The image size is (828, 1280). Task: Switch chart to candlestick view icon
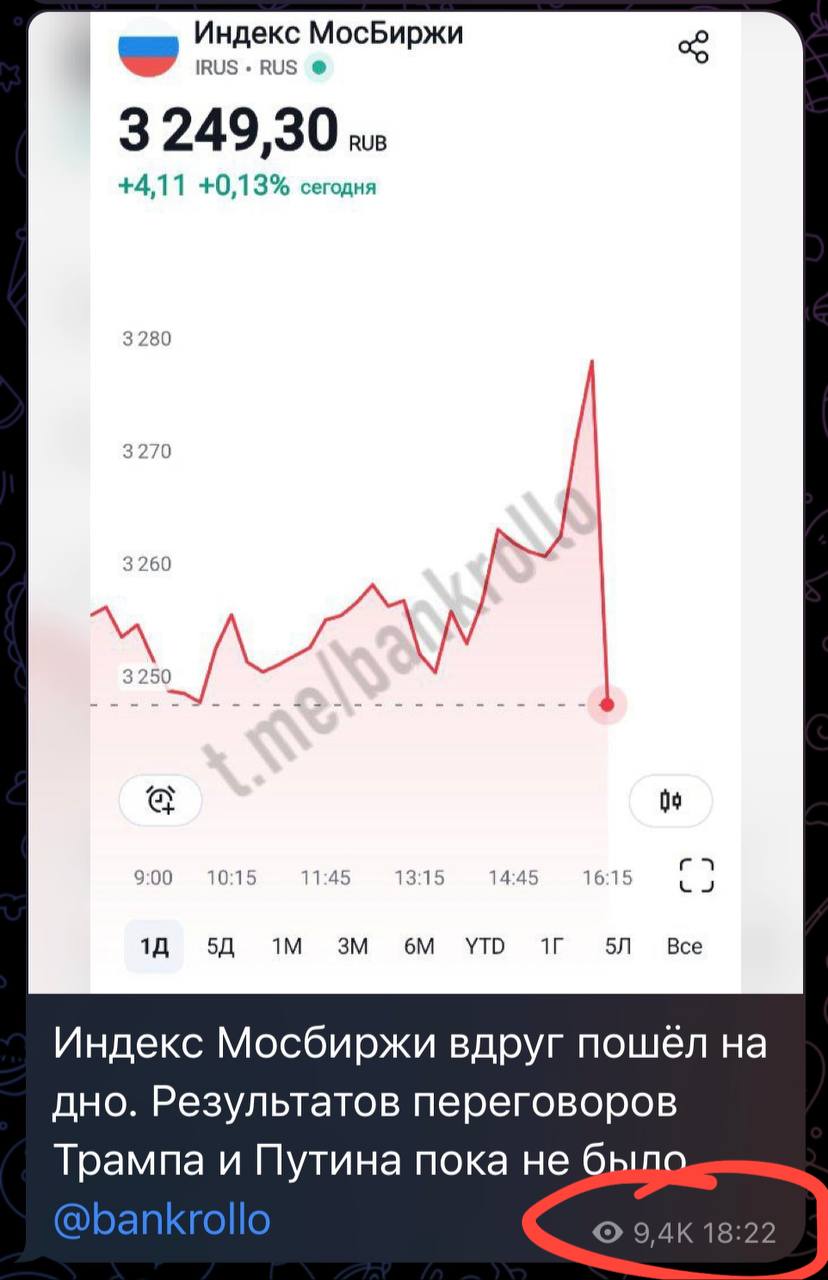pos(670,800)
